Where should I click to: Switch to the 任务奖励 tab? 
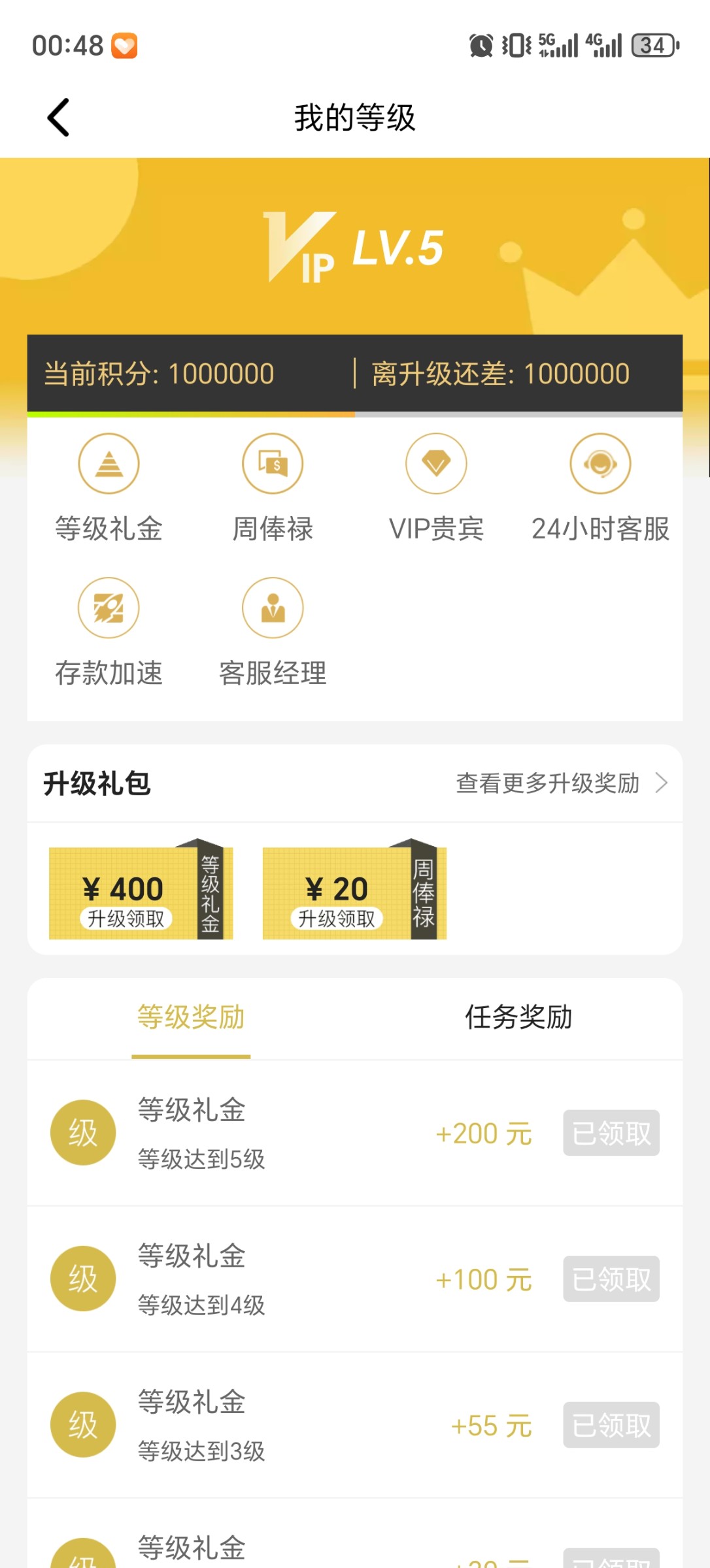click(x=518, y=1017)
